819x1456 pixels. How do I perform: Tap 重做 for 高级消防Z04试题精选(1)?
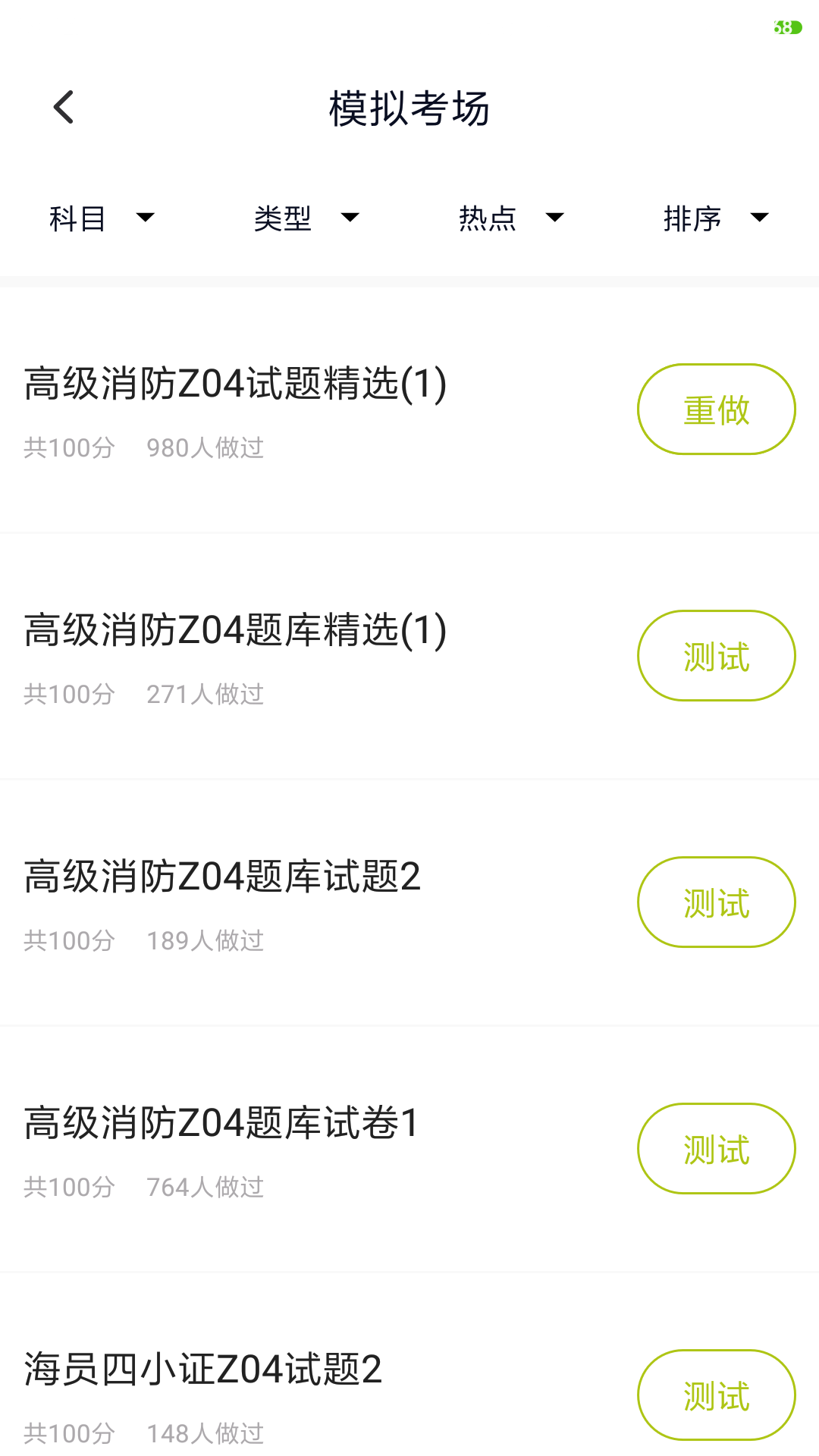pyautogui.click(x=716, y=409)
